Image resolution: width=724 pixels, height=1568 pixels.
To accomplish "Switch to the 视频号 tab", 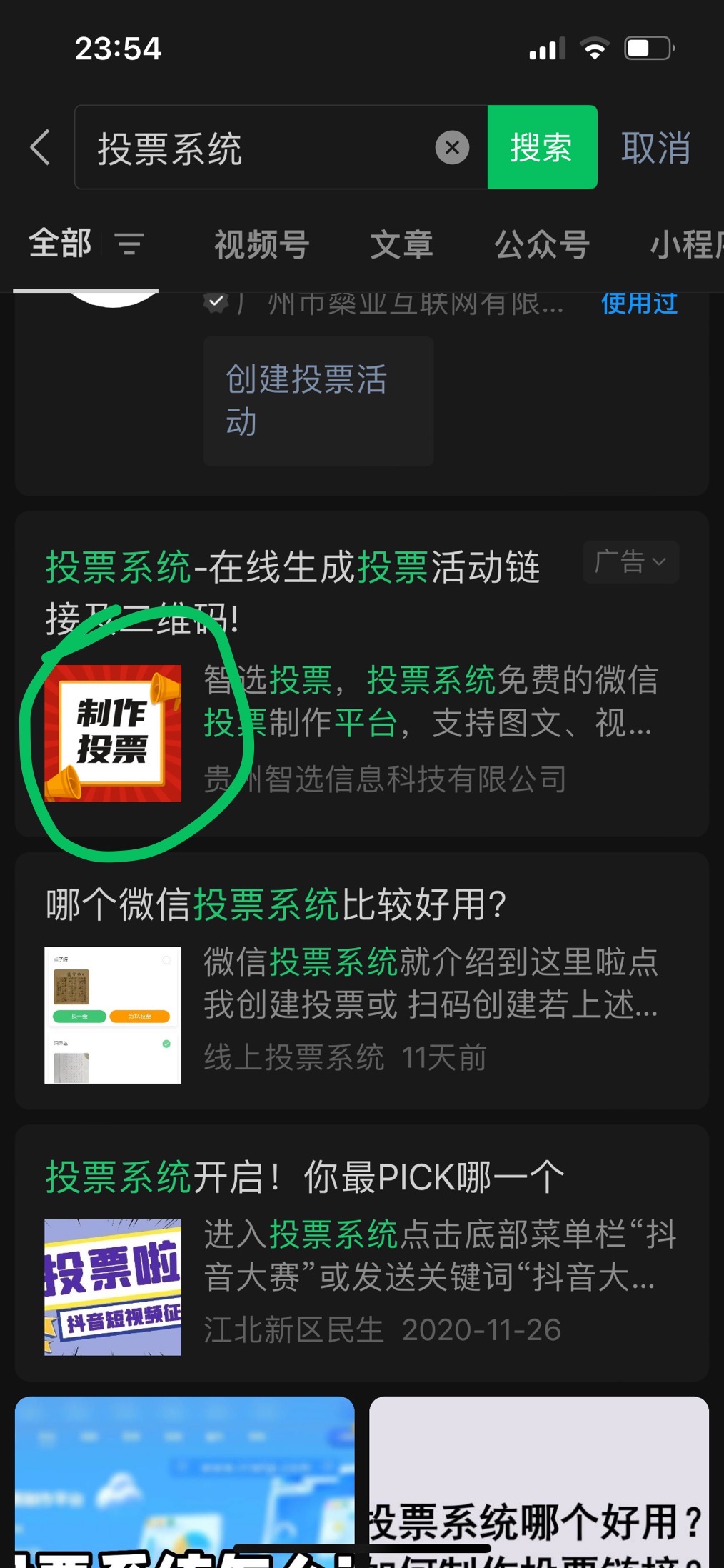I will [x=261, y=244].
